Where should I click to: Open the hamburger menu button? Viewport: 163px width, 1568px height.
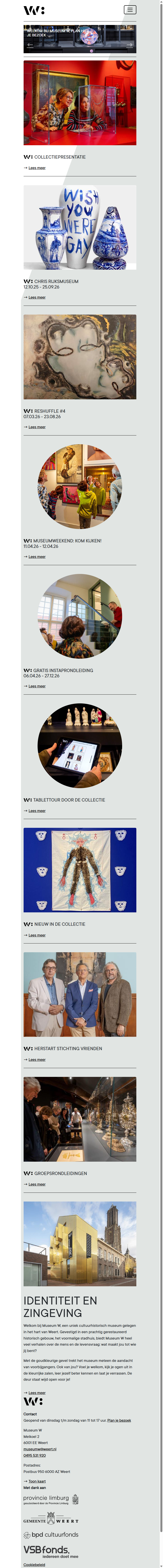(130, 10)
